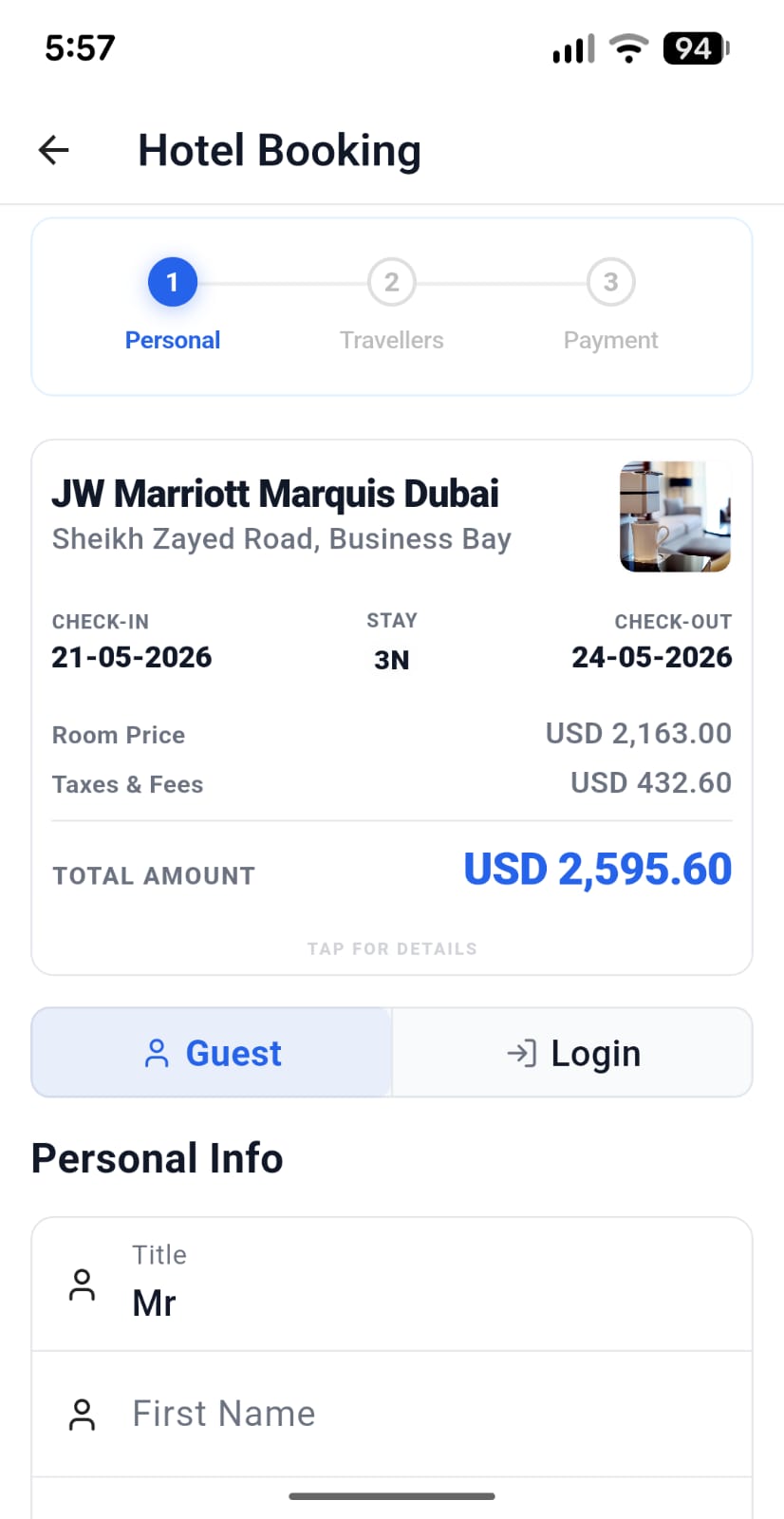Select the Guest option
The width and height of the screenshot is (784, 1519).
click(212, 1053)
